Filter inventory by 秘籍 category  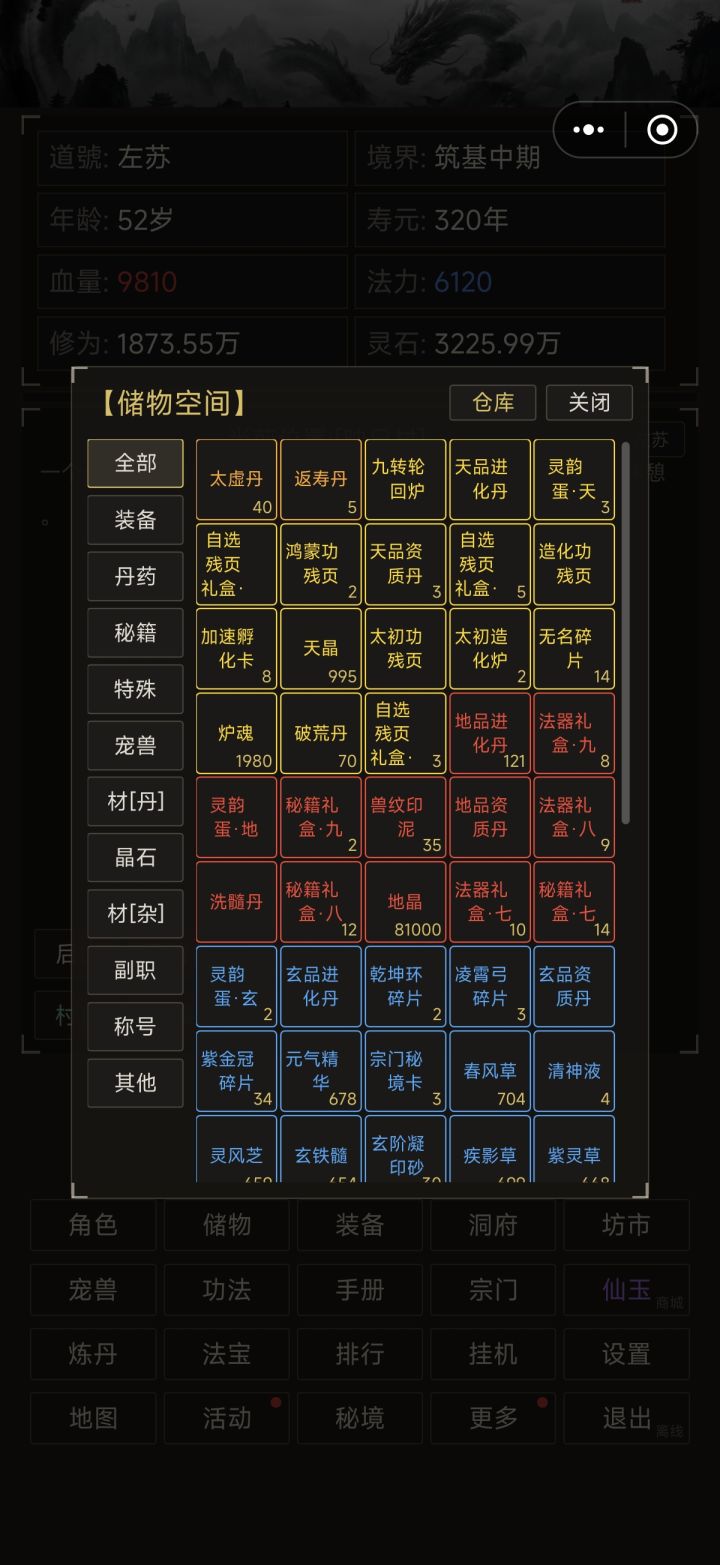135,632
